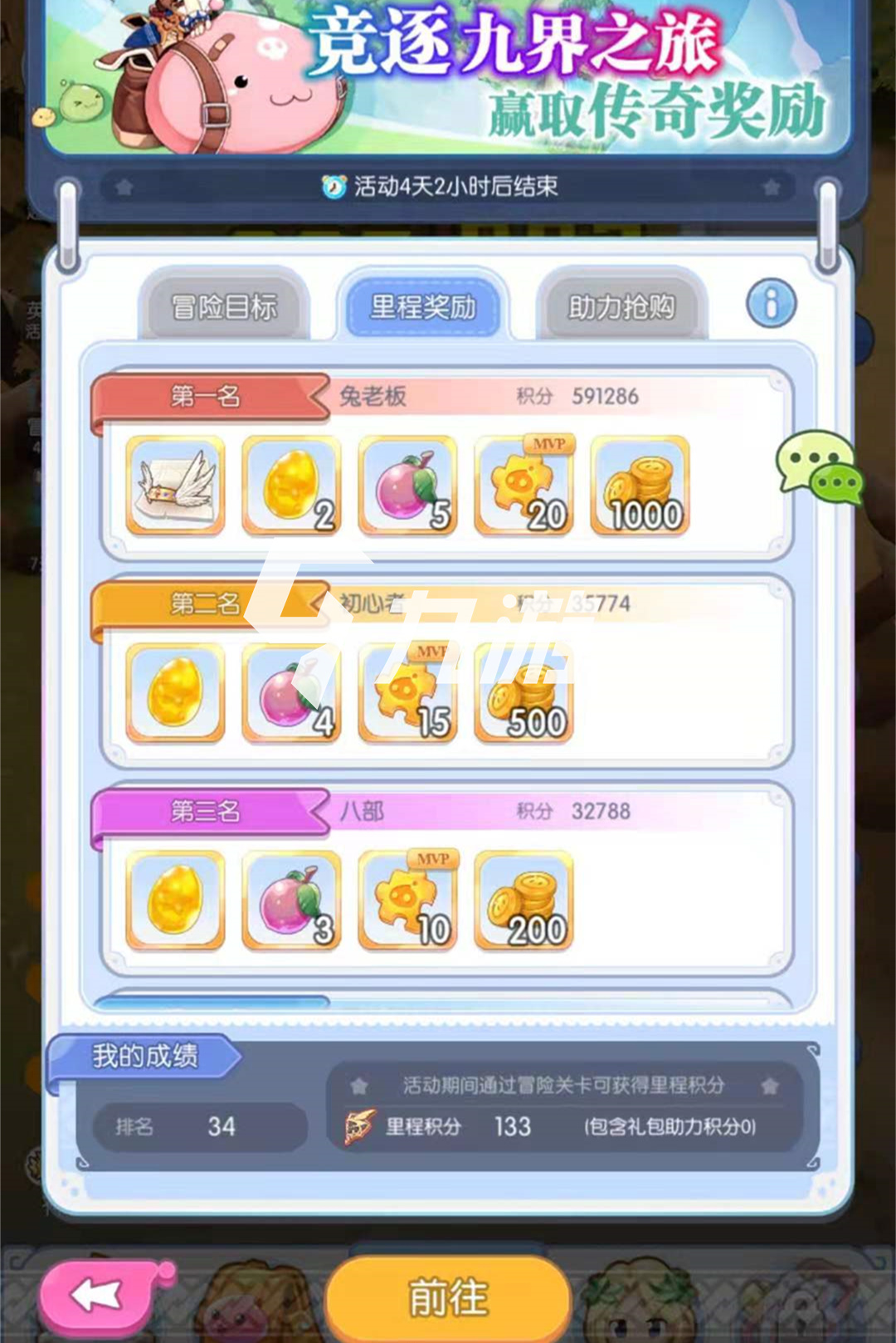The width and height of the screenshot is (896, 1343).
Task: Tap the orange 前往 button
Action: pyautogui.click(x=448, y=1297)
